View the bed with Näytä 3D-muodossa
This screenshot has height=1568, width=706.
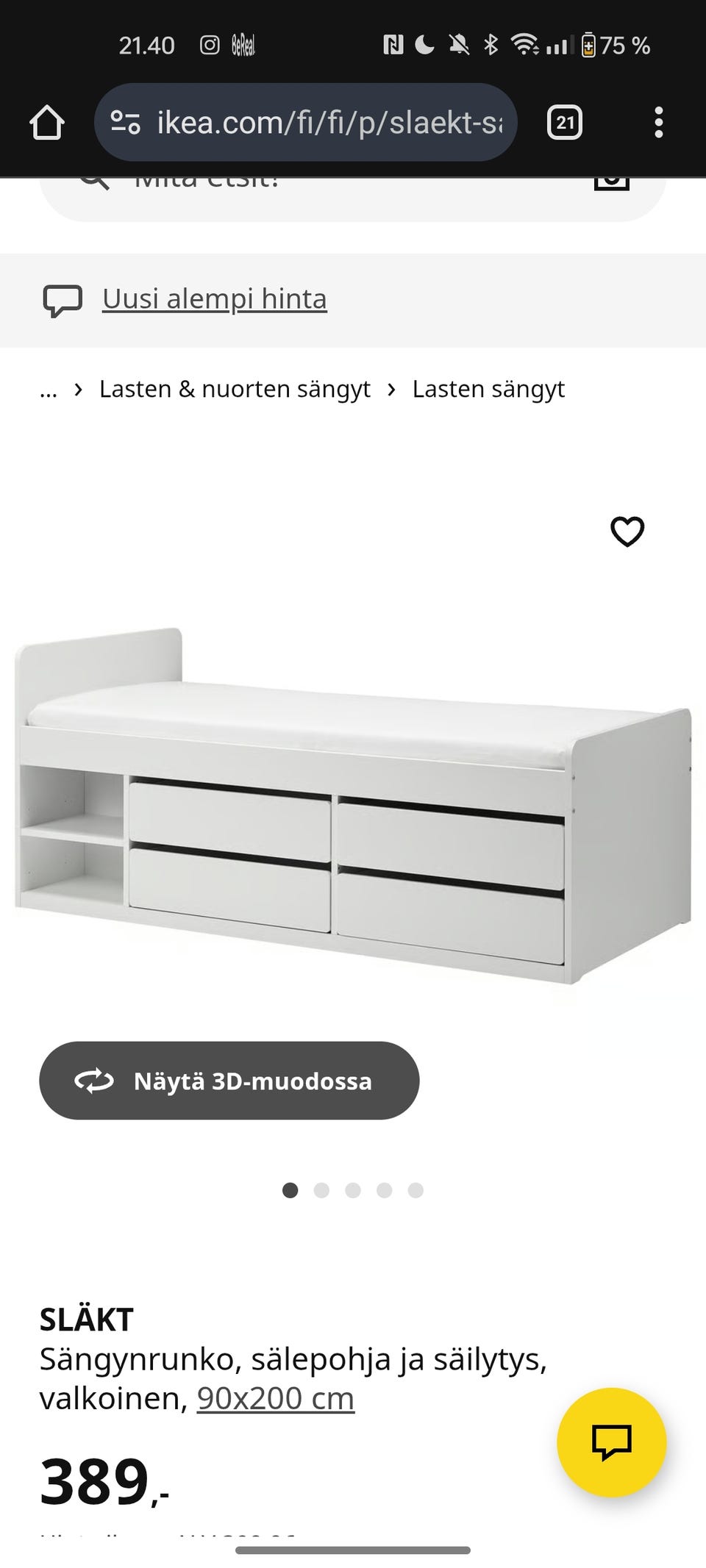click(229, 1081)
